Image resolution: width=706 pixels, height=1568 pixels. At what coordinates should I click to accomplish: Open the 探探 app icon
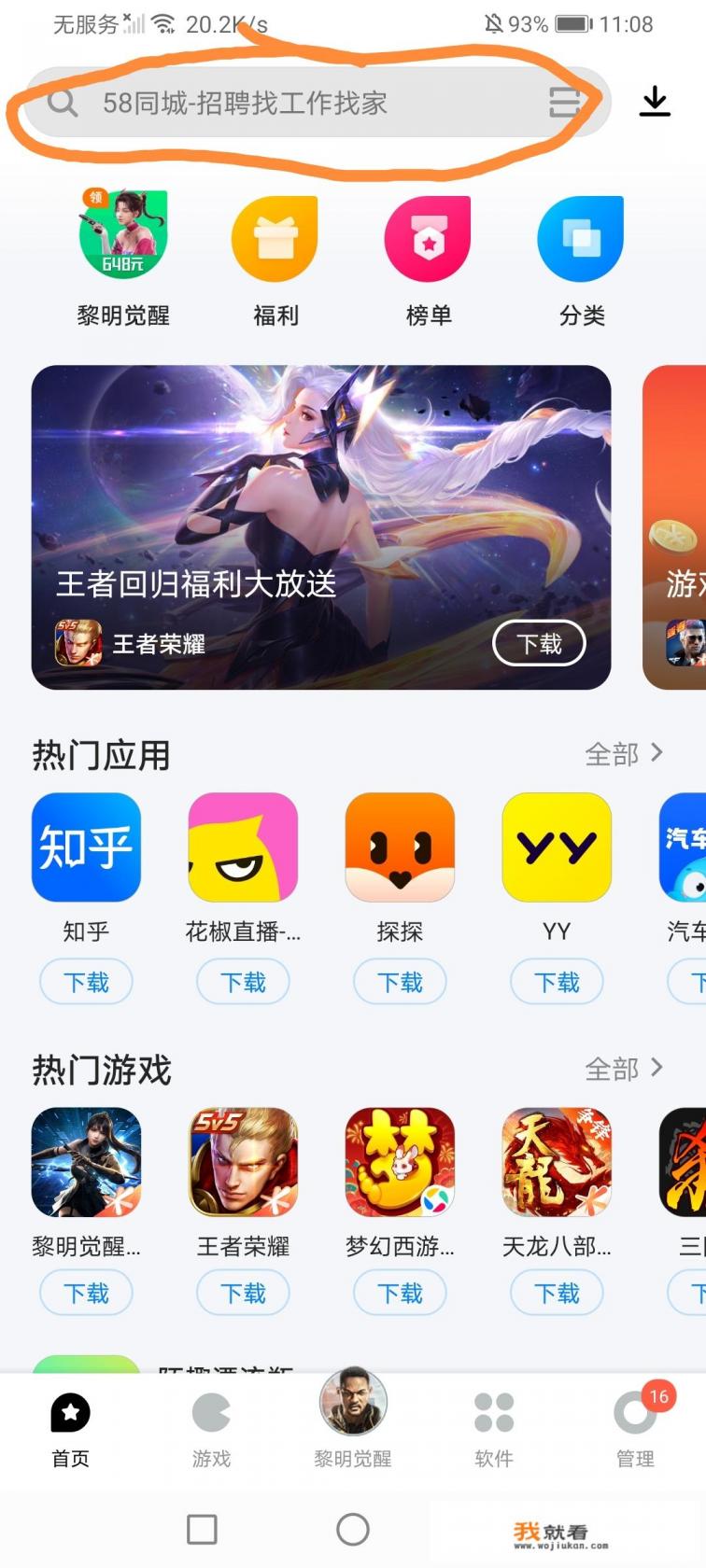(x=400, y=847)
